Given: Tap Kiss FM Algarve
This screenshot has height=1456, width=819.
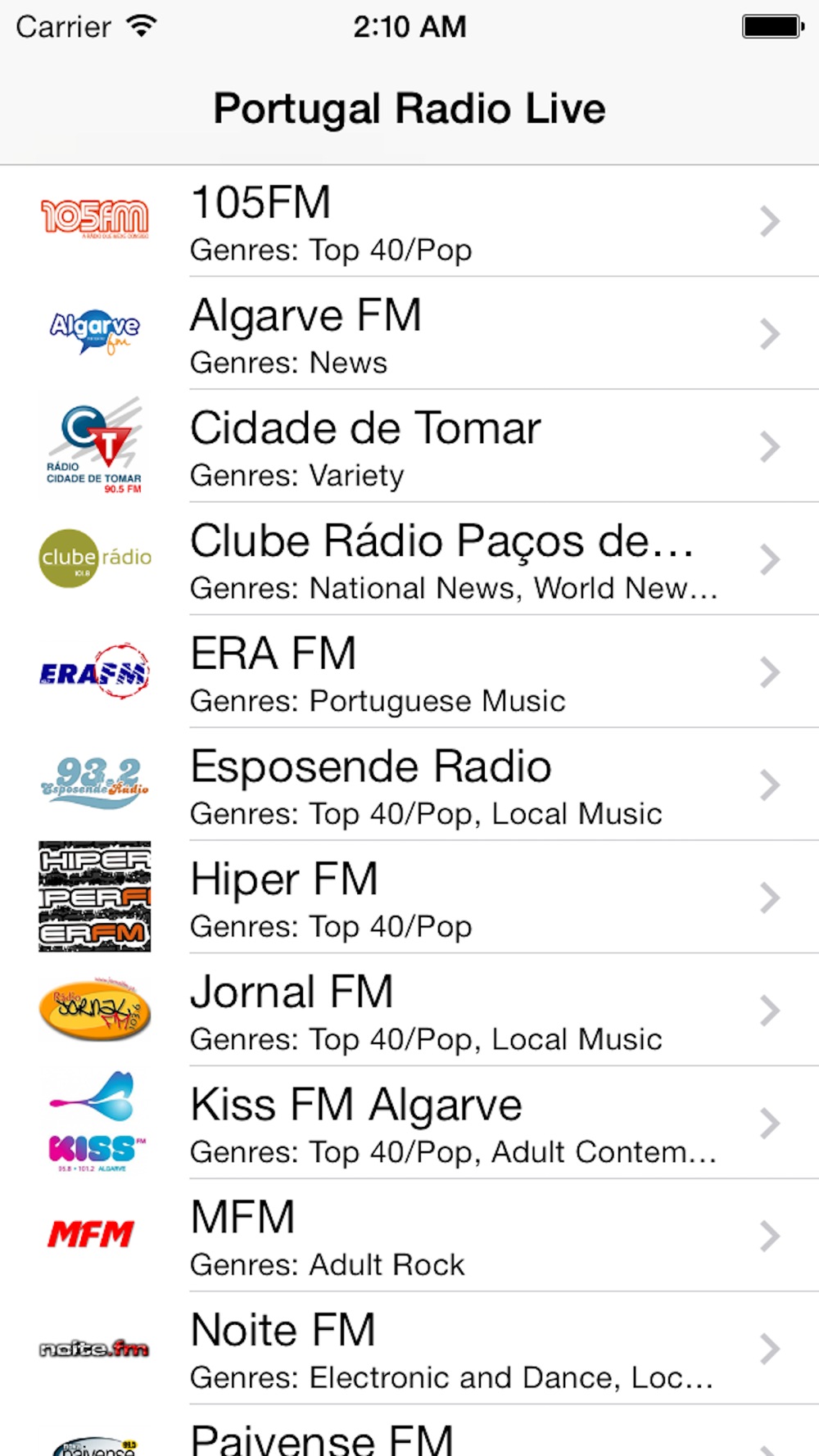Looking at the screenshot, I should pos(409,1124).
